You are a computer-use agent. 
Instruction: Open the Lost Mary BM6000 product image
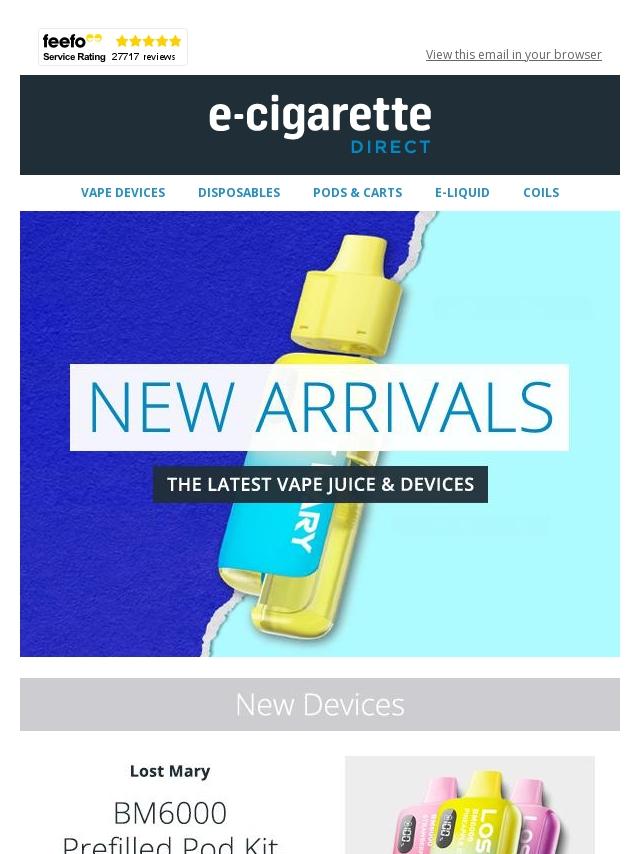pos(469,805)
